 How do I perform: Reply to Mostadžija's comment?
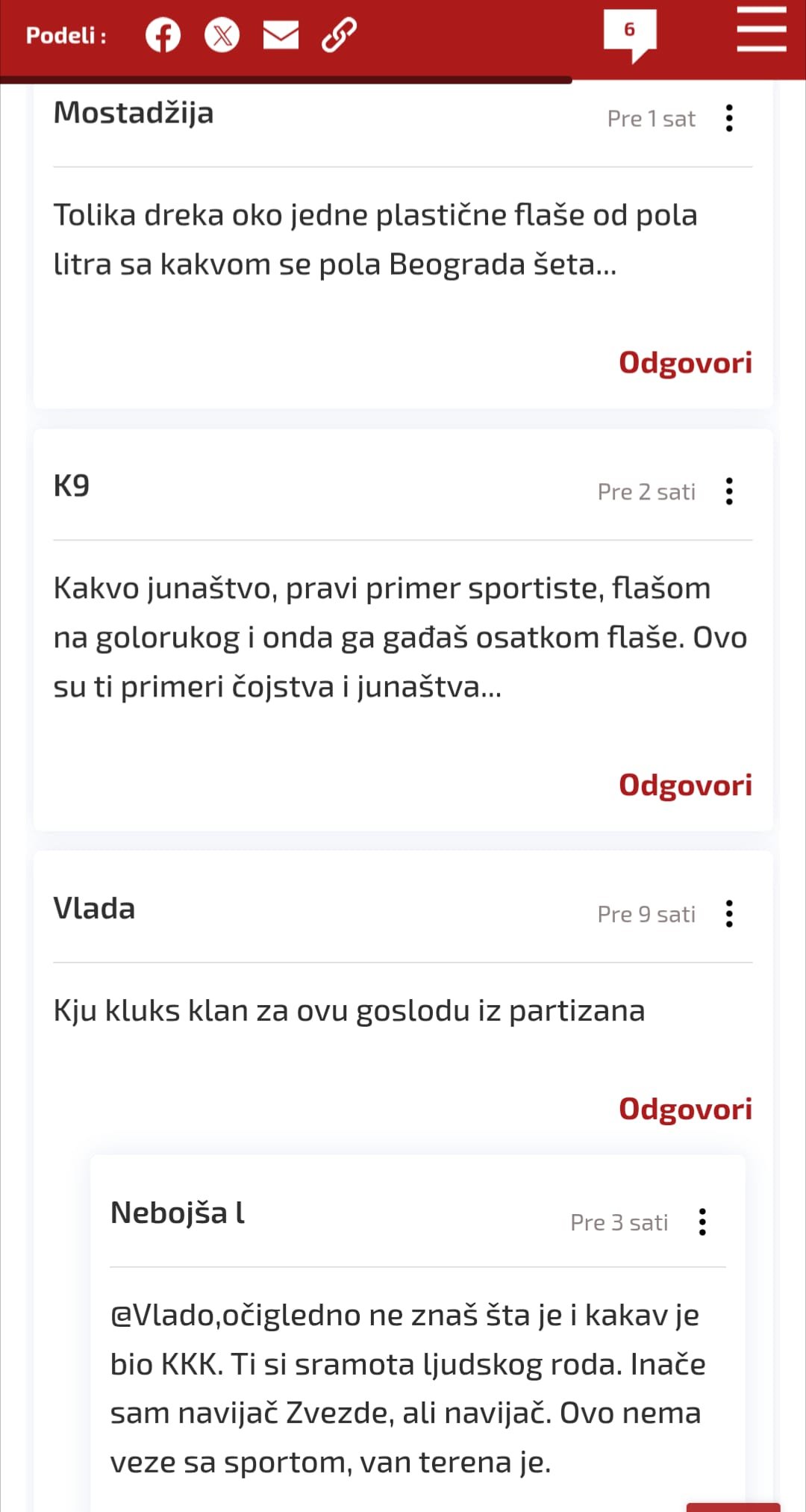(x=685, y=362)
